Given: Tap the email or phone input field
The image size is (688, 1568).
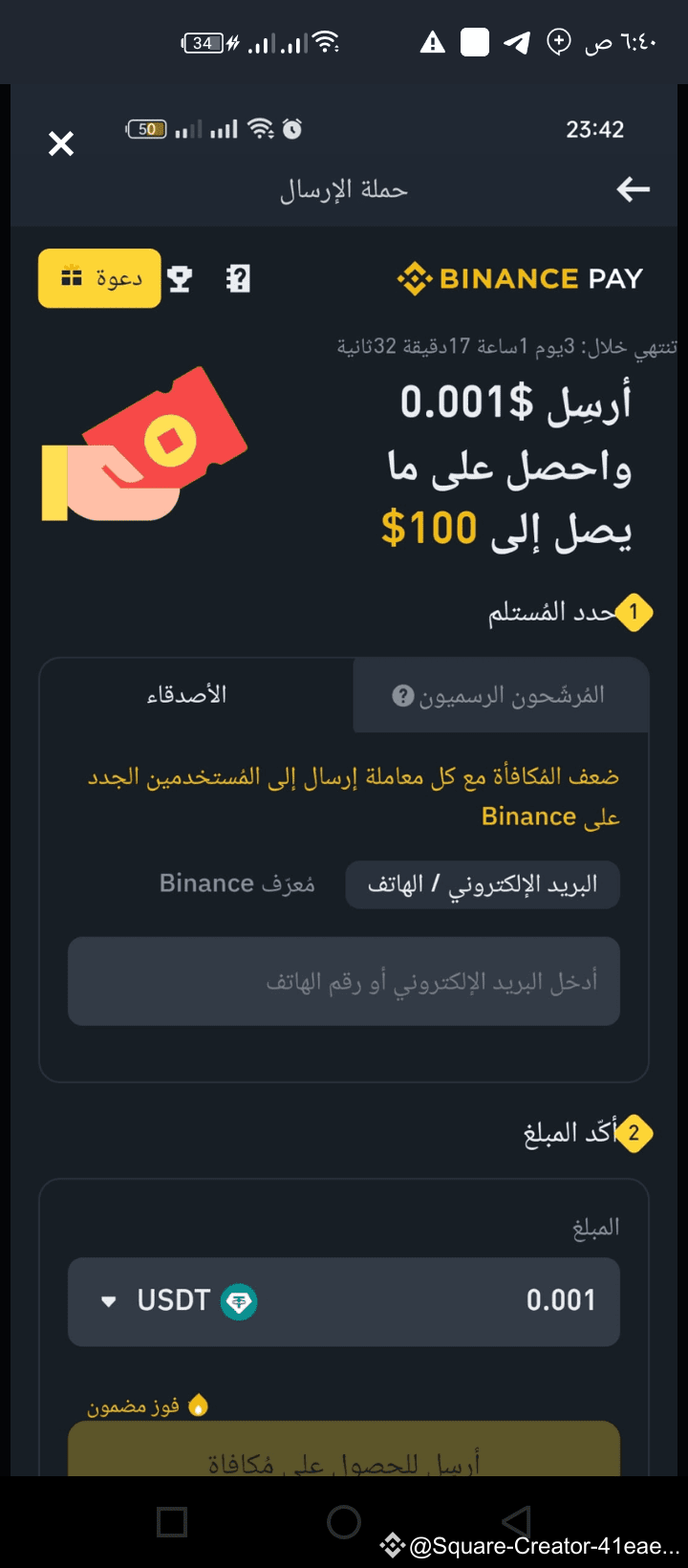Looking at the screenshot, I should [x=344, y=981].
